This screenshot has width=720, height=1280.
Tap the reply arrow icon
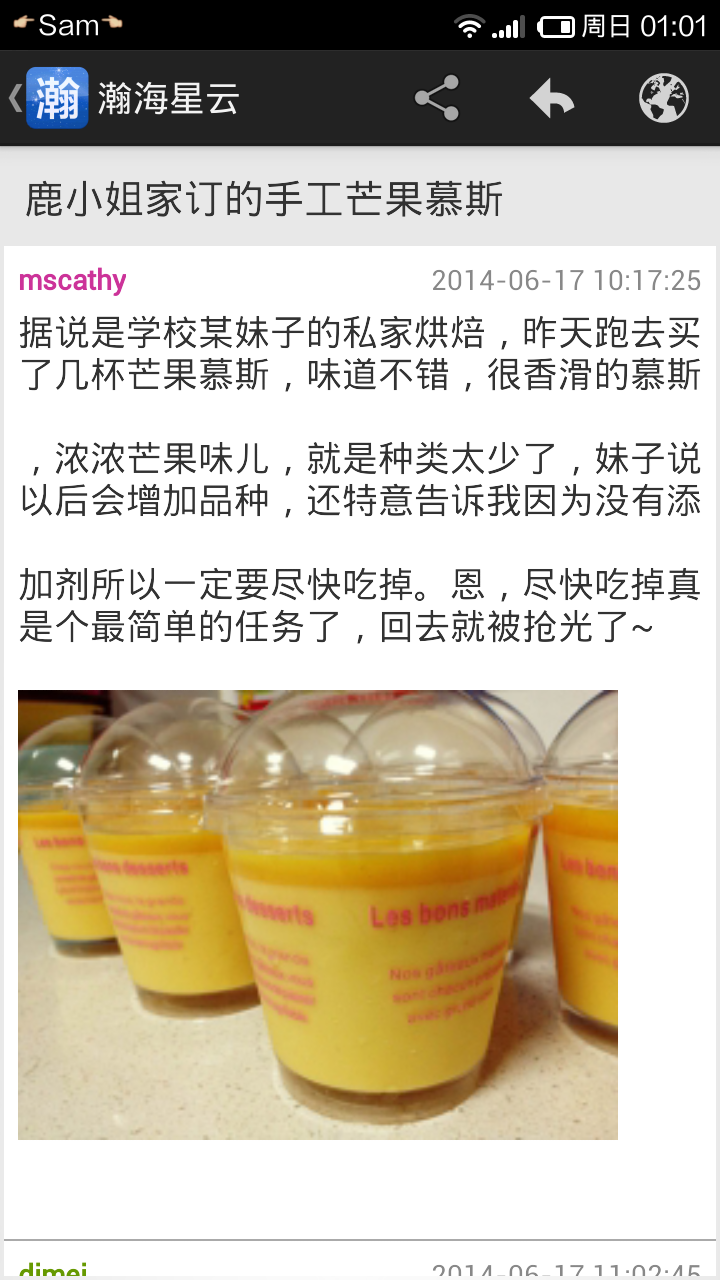[x=552, y=99]
